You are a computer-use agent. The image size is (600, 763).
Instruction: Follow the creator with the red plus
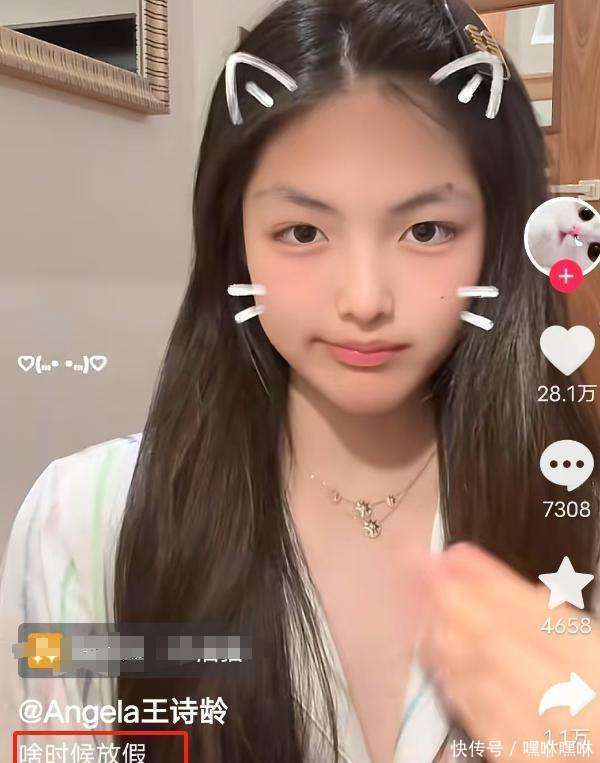(567, 275)
